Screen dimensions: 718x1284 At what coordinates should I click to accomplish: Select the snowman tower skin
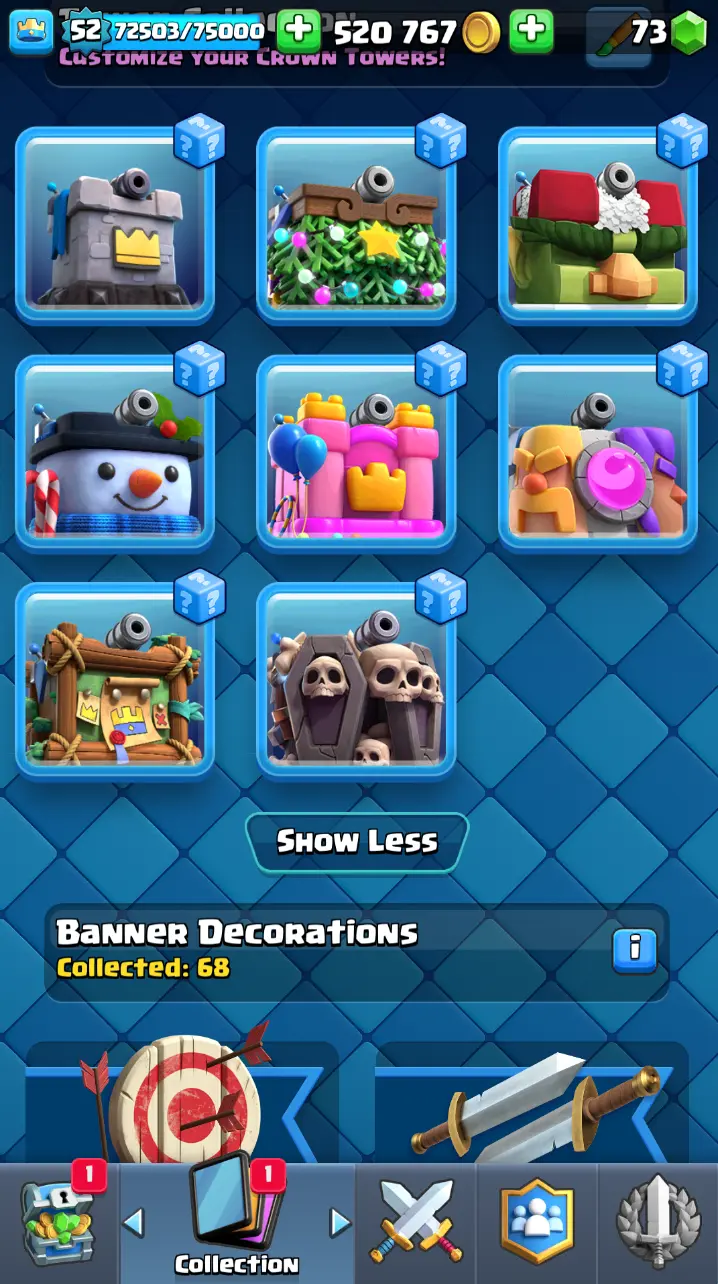115,454
